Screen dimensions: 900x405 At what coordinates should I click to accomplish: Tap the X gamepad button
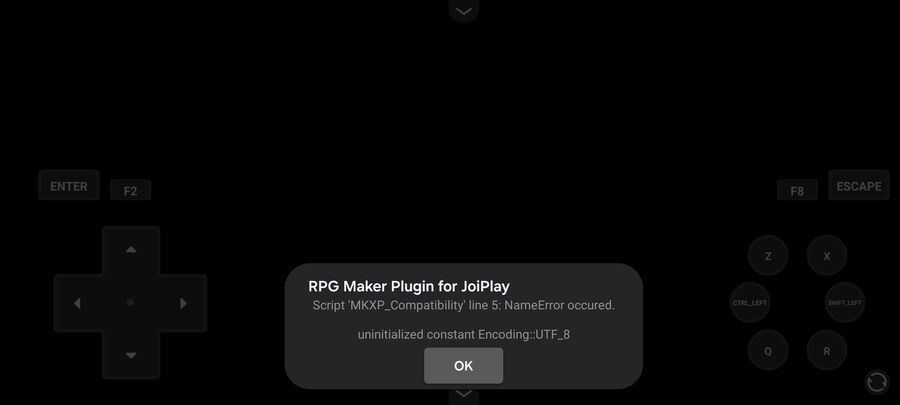[x=827, y=256]
